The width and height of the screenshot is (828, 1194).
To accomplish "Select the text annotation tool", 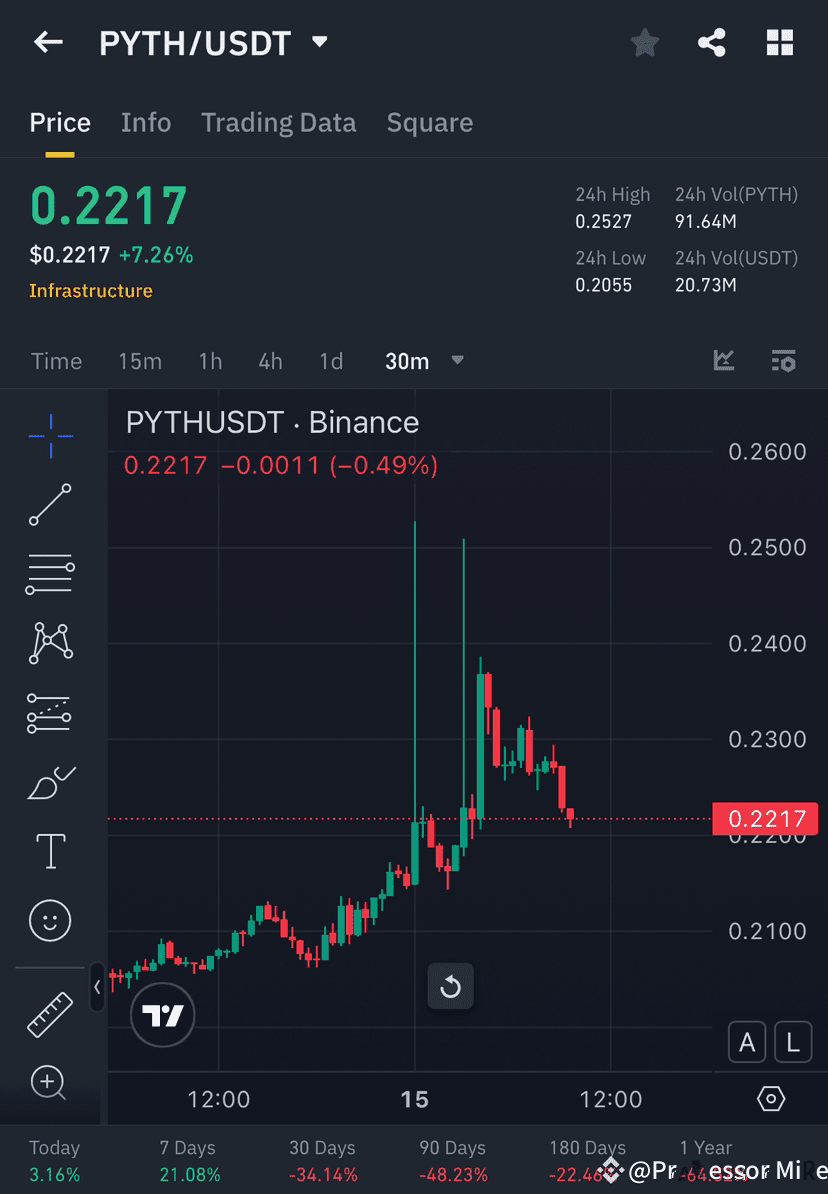I will point(50,850).
